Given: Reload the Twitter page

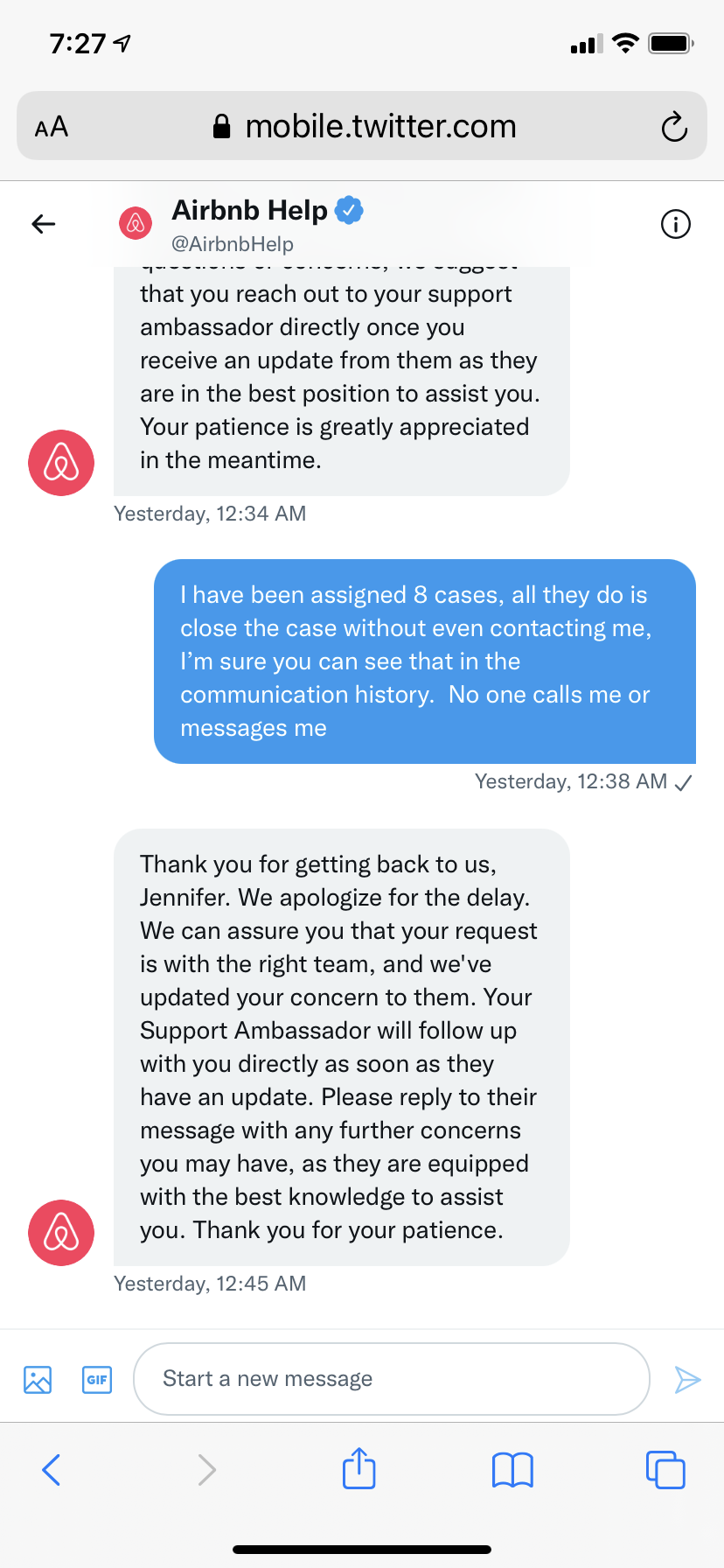Looking at the screenshot, I should (x=673, y=127).
